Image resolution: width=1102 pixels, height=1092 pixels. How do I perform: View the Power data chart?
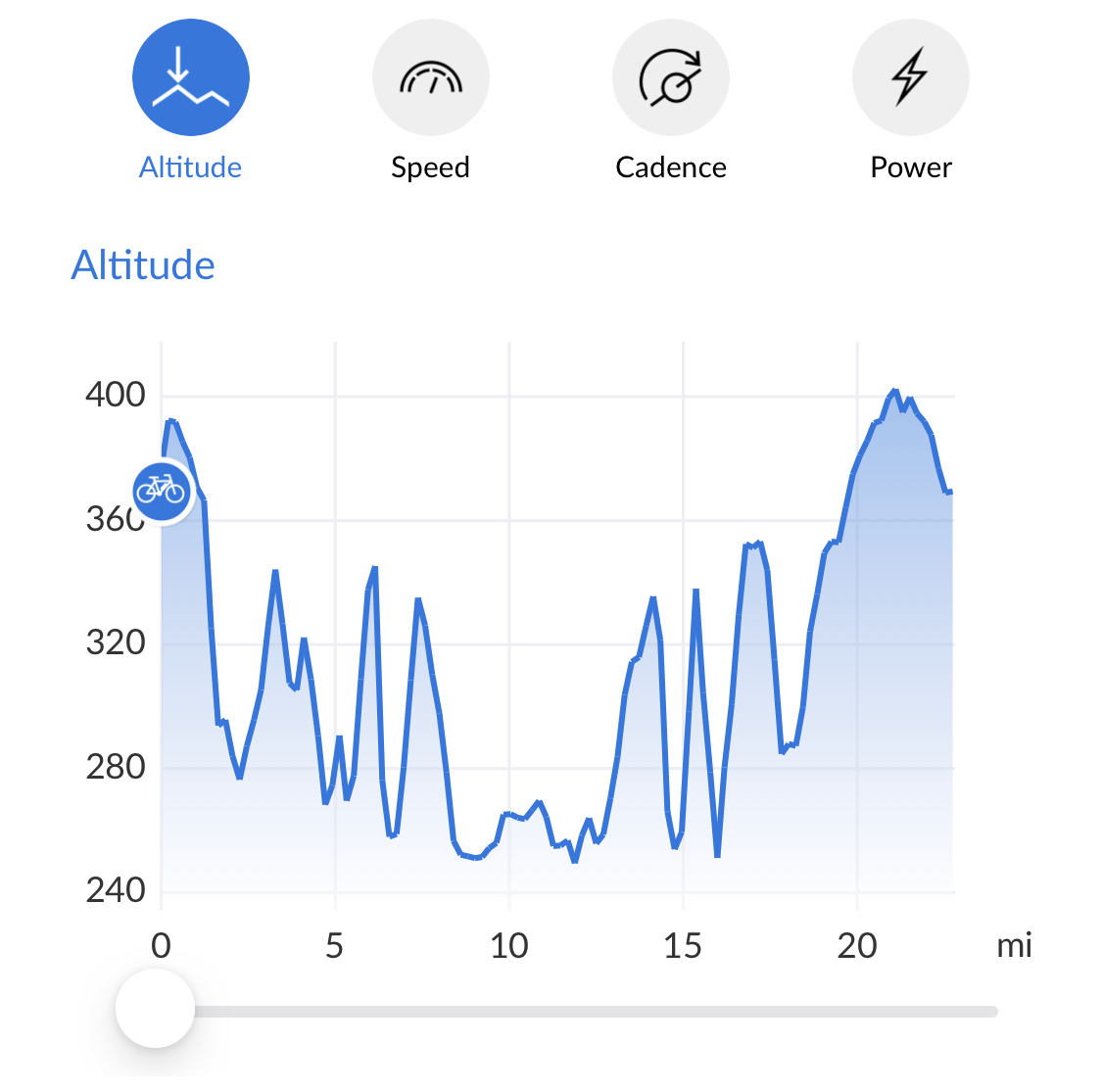tap(911, 78)
